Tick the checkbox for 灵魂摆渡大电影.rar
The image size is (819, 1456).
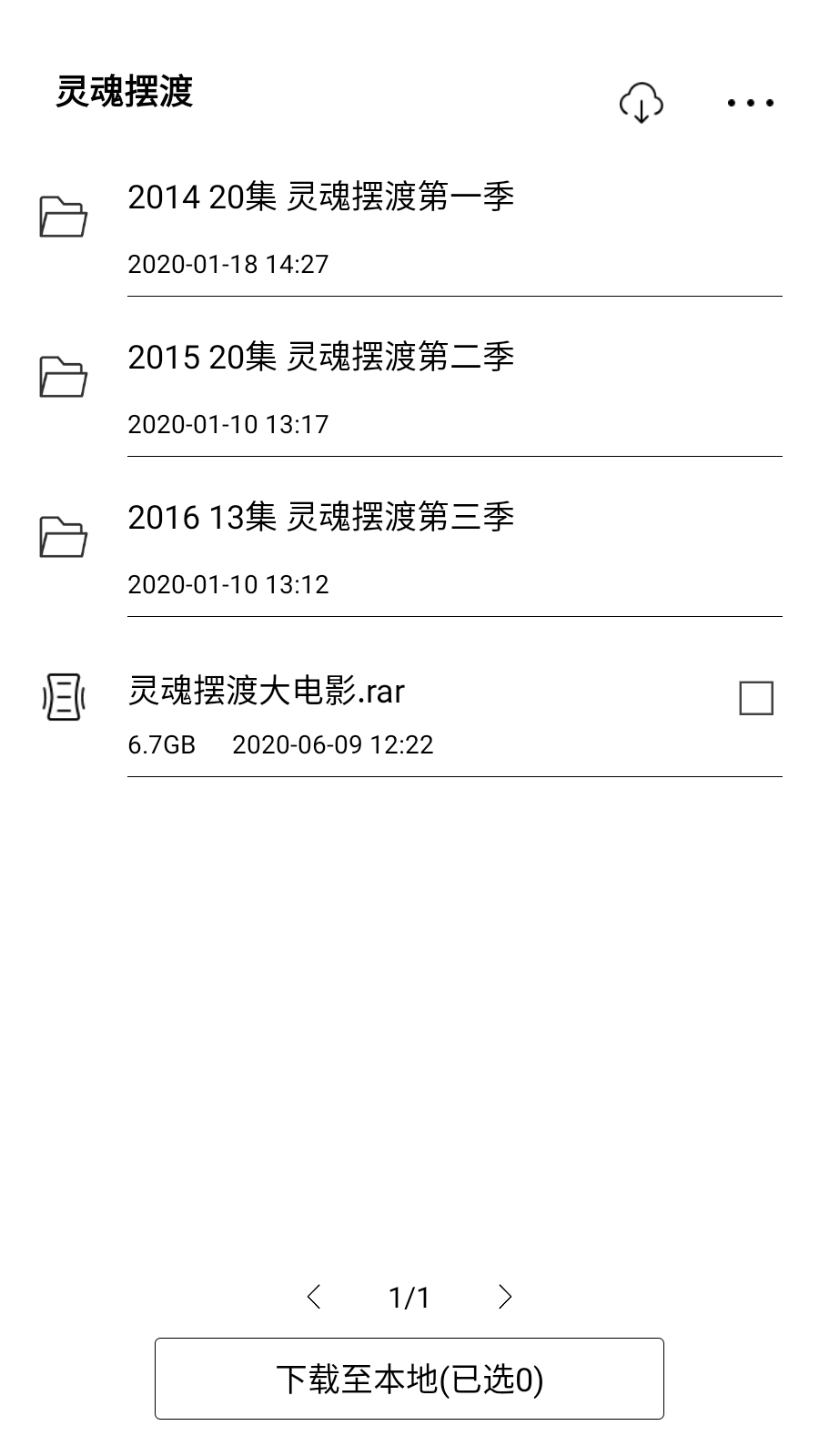[x=756, y=698]
